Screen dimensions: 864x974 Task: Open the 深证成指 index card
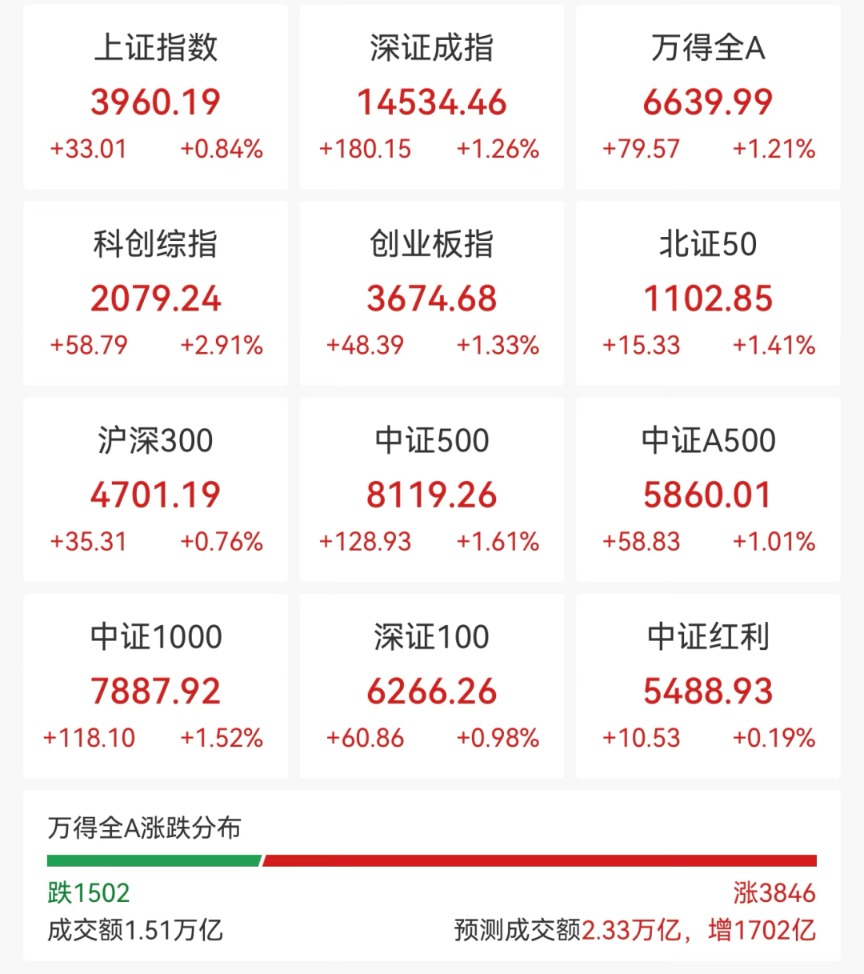point(432,96)
